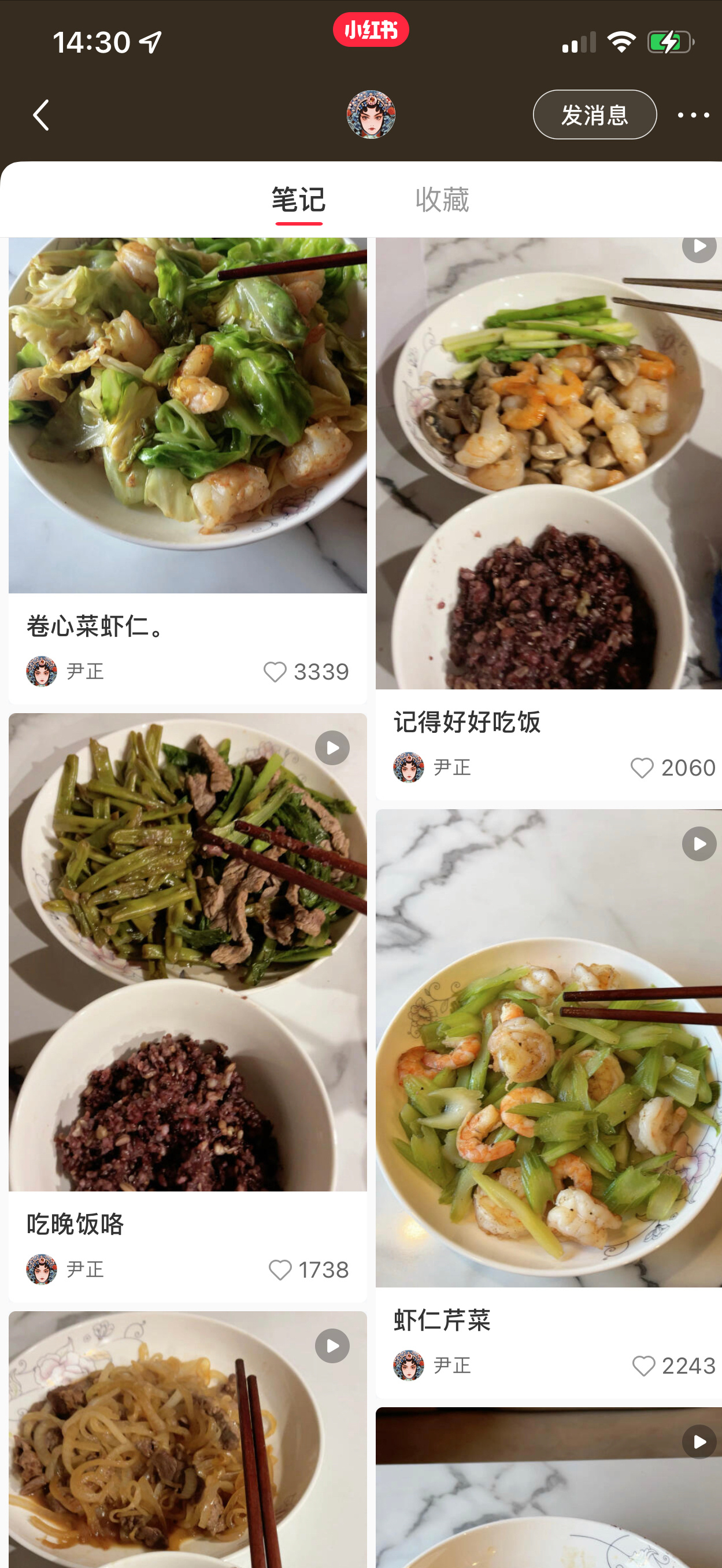Tap the back arrow to return

40,115
